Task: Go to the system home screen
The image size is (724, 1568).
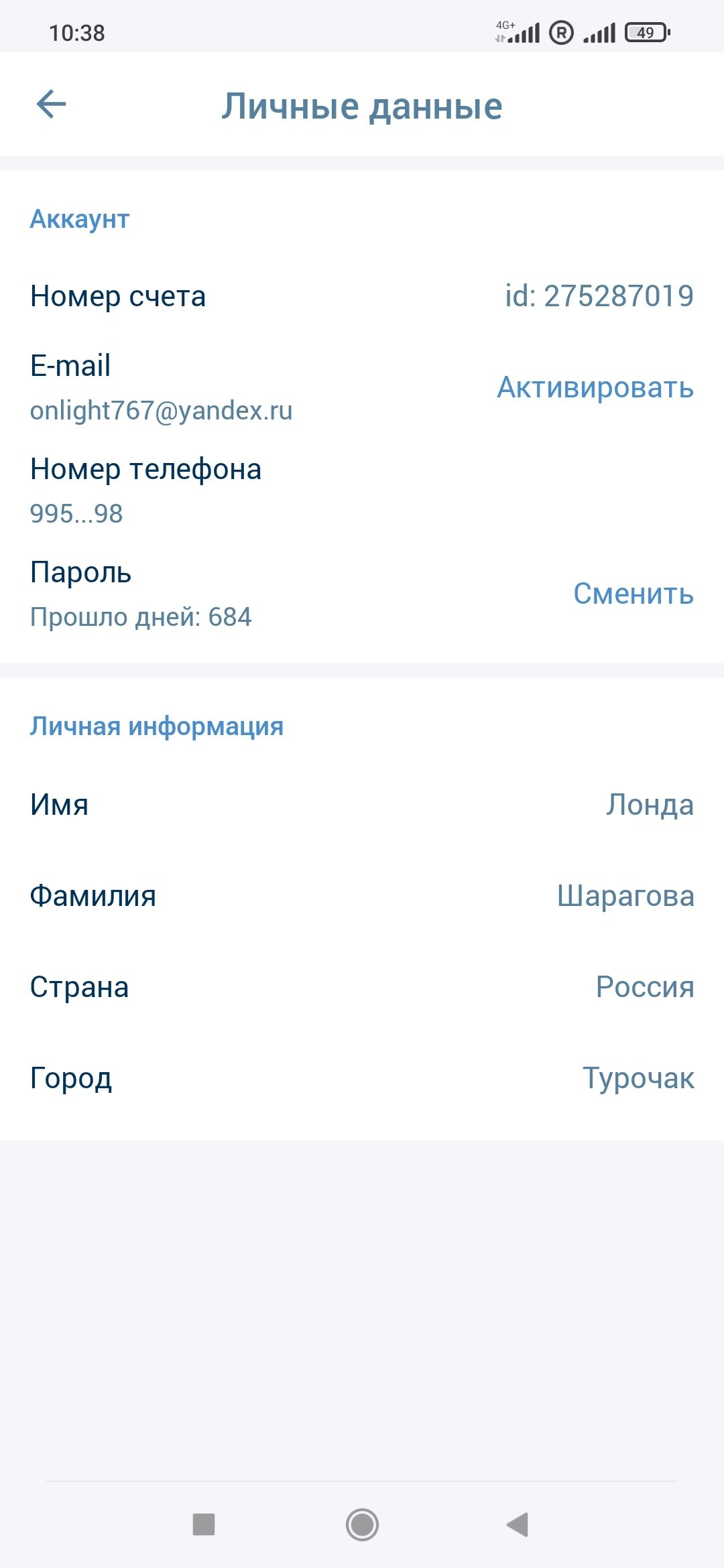Action: pyautogui.click(x=362, y=1524)
